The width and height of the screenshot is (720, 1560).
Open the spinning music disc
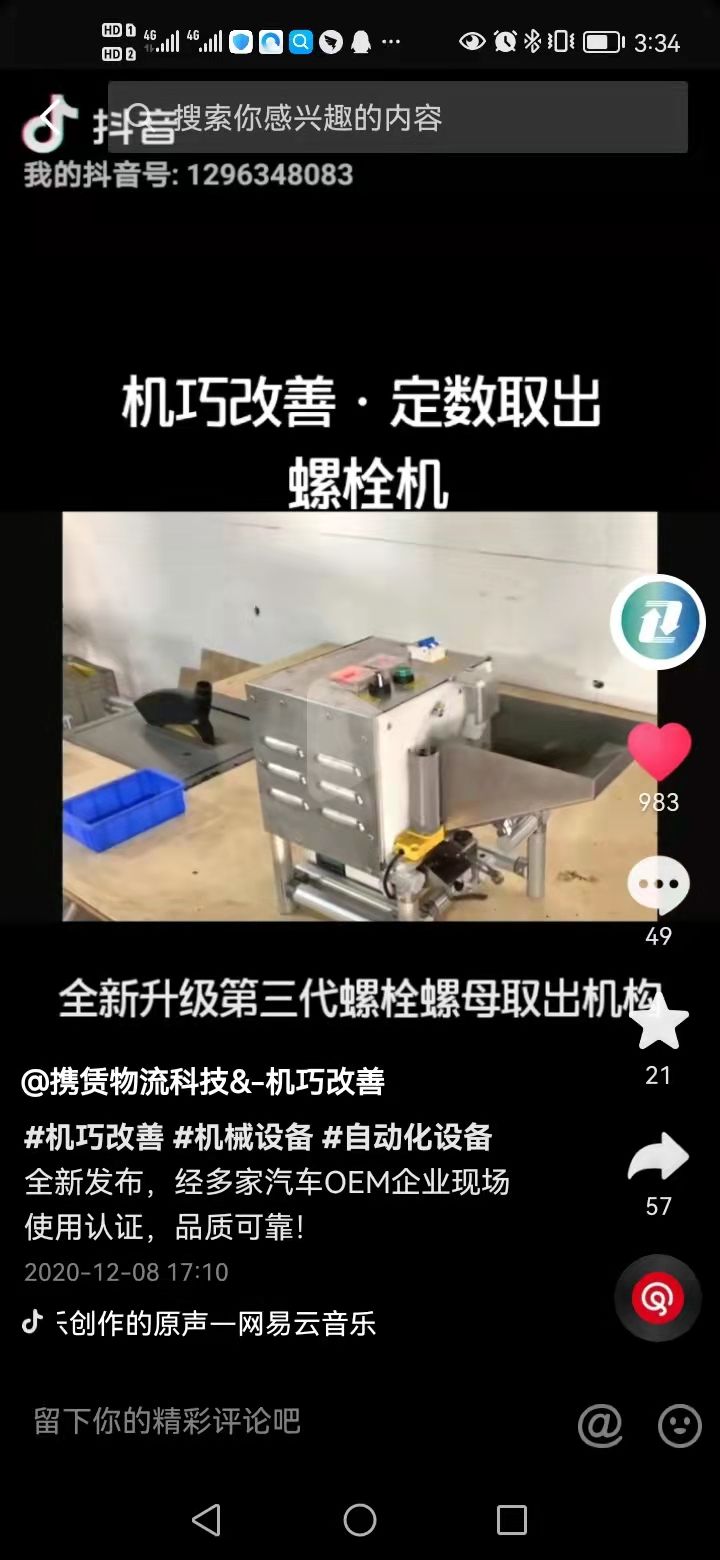pyautogui.click(x=657, y=1298)
